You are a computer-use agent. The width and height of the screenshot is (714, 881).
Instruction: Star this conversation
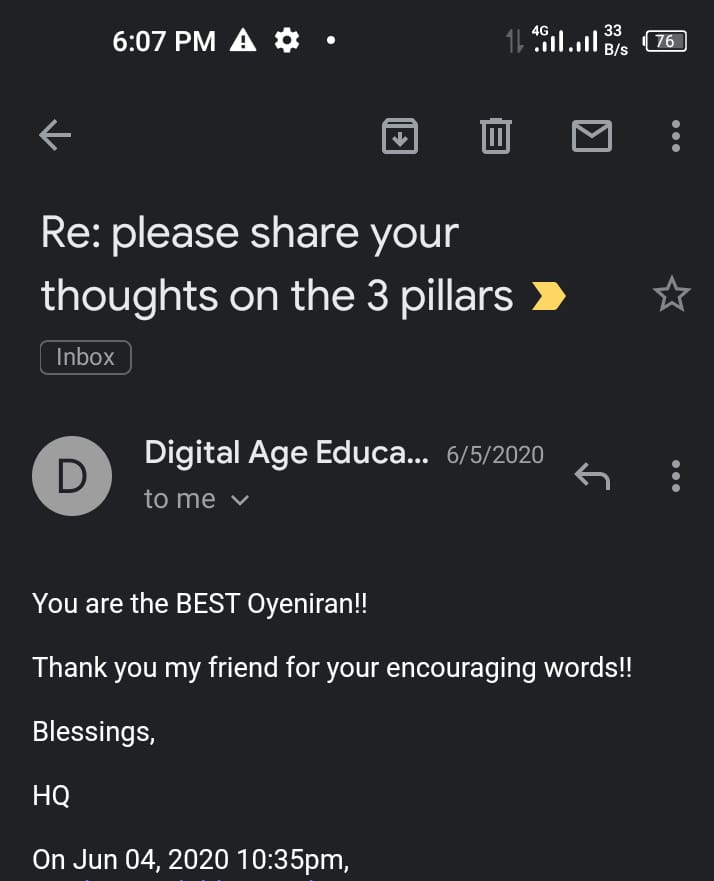click(x=671, y=295)
